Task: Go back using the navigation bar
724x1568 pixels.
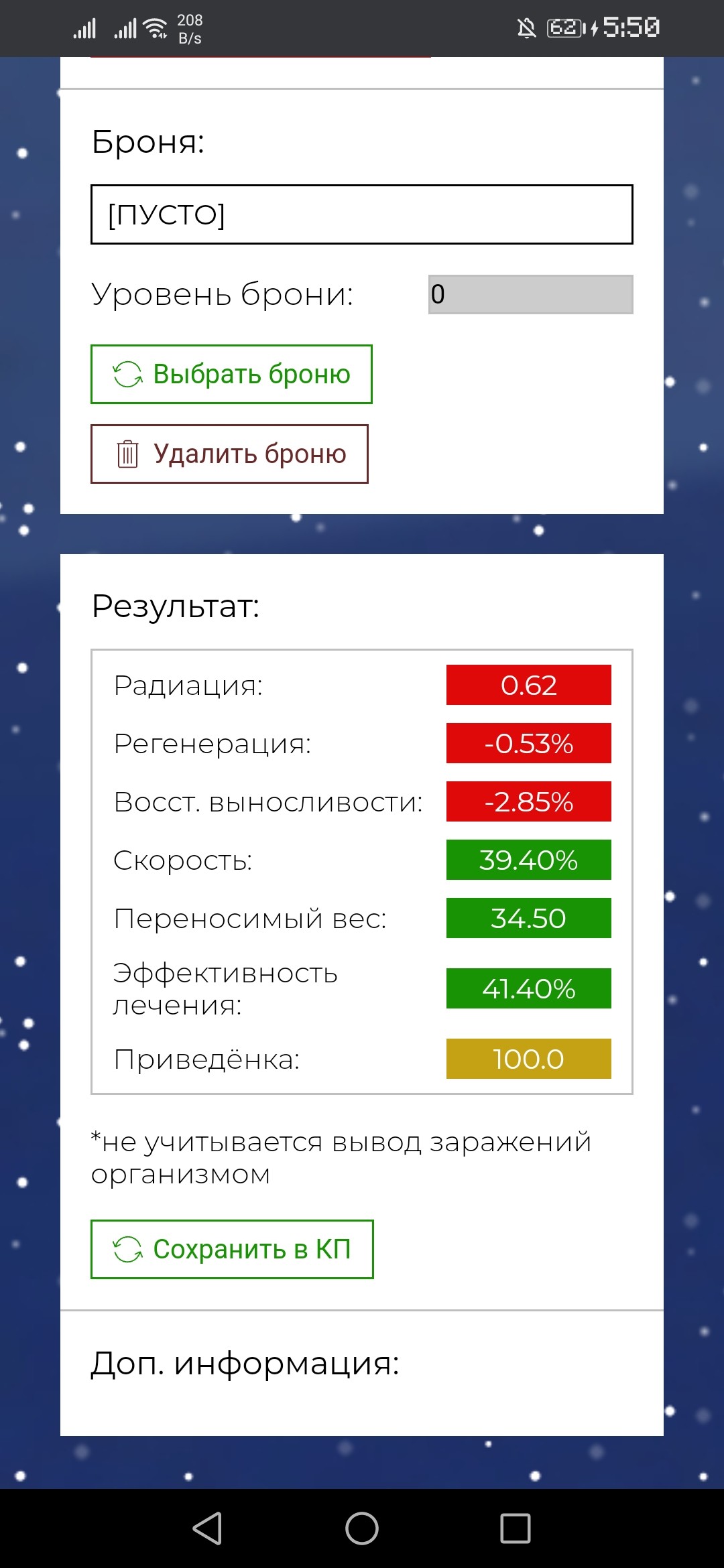Action: [208, 1528]
